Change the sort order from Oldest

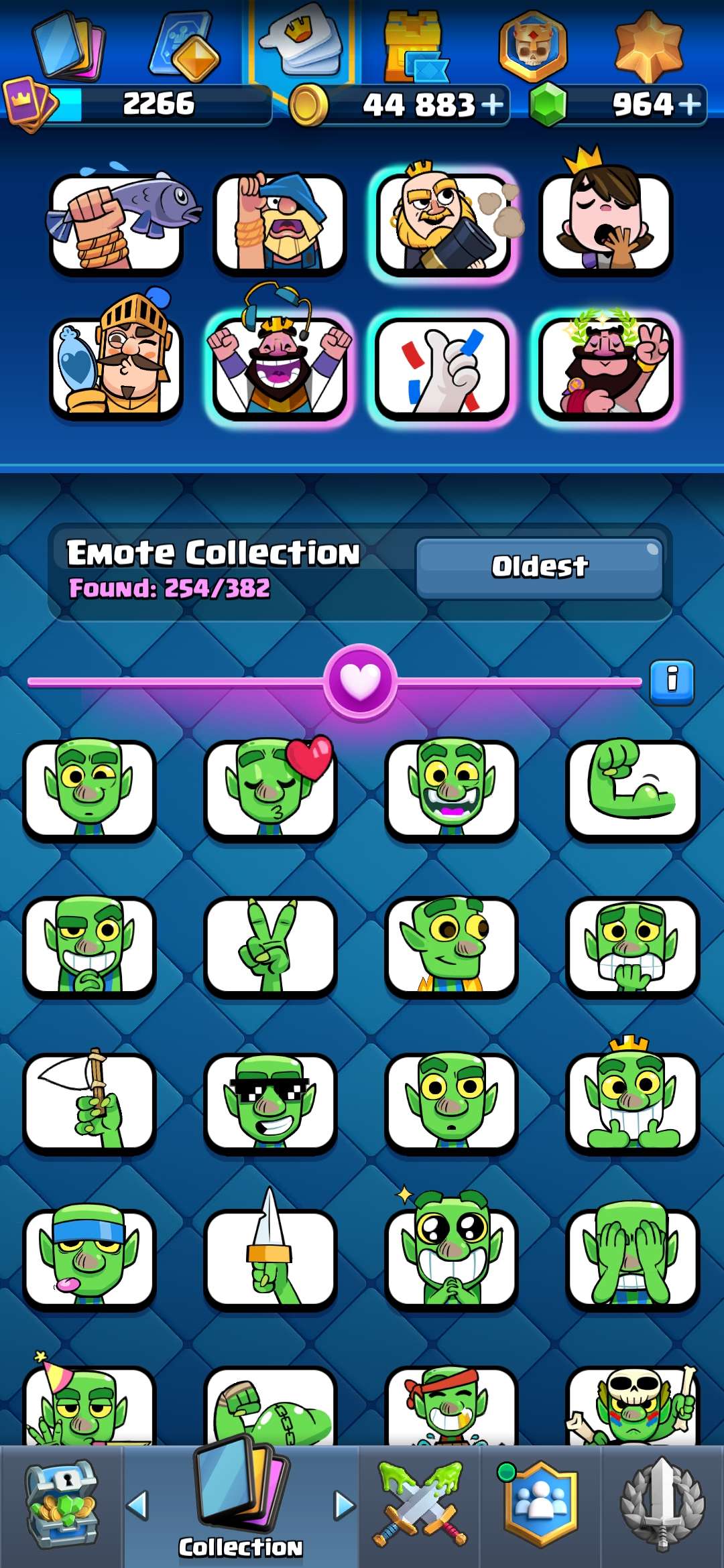(x=540, y=568)
